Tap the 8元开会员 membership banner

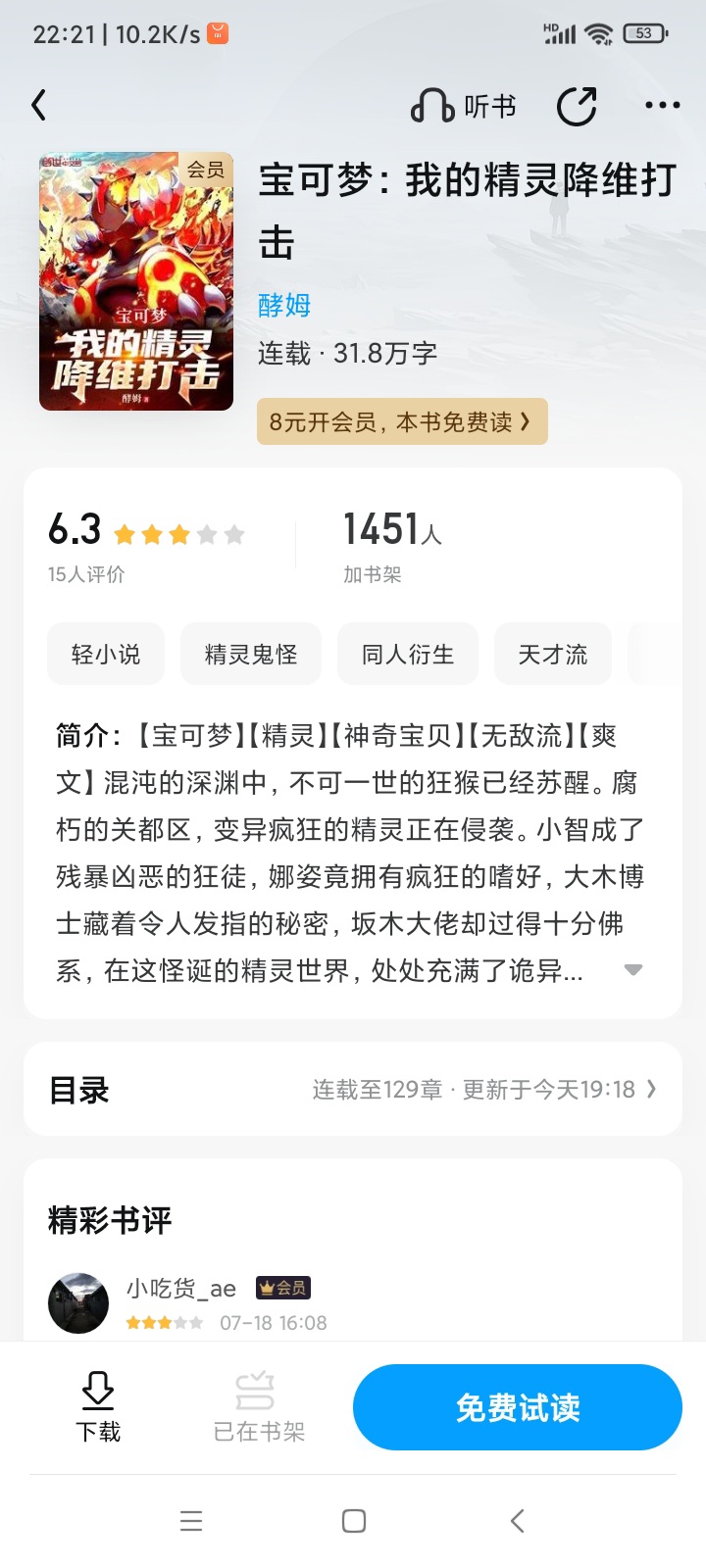tap(402, 421)
